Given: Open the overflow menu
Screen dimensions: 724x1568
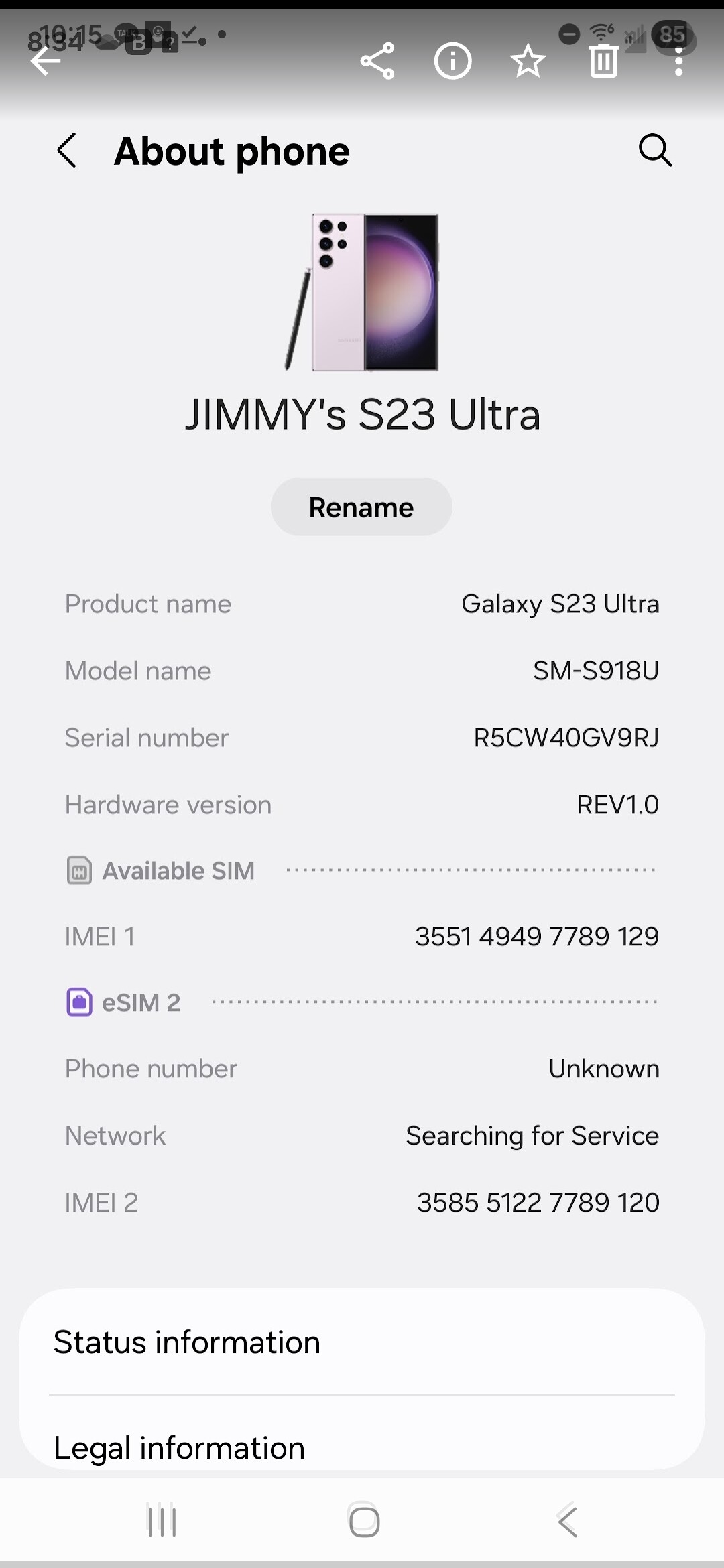Looking at the screenshot, I should [678, 62].
